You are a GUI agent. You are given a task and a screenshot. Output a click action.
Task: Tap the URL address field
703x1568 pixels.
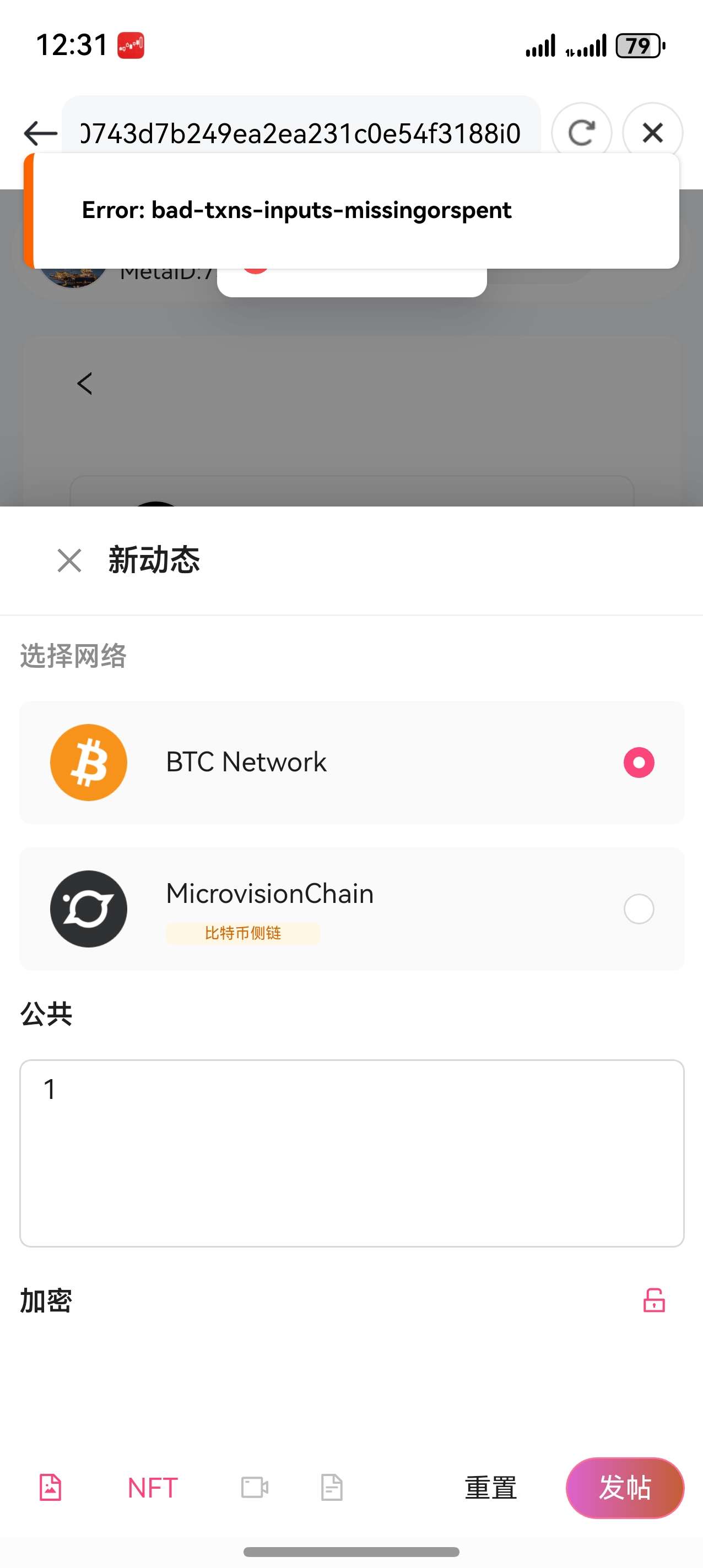point(300,133)
